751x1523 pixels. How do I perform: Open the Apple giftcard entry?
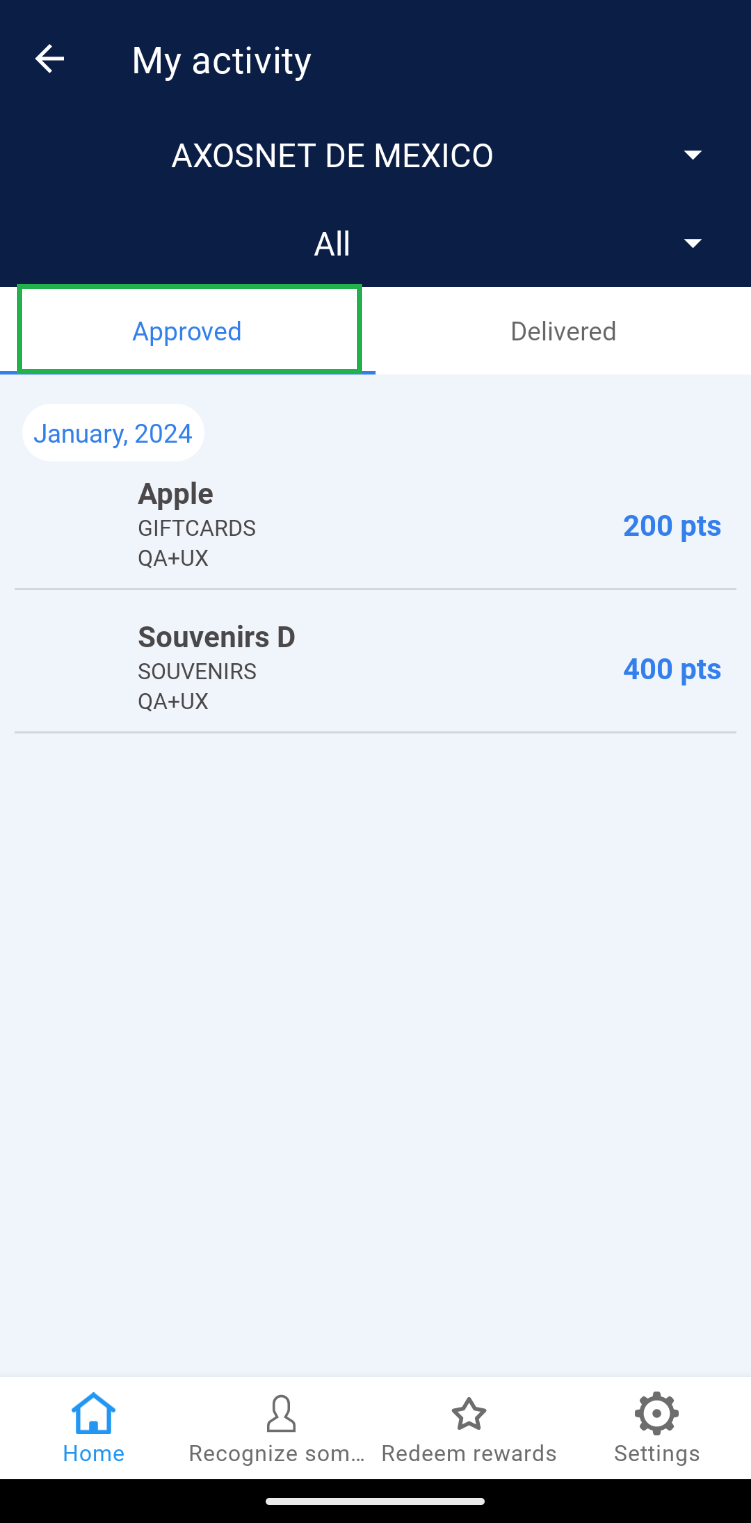(x=375, y=525)
